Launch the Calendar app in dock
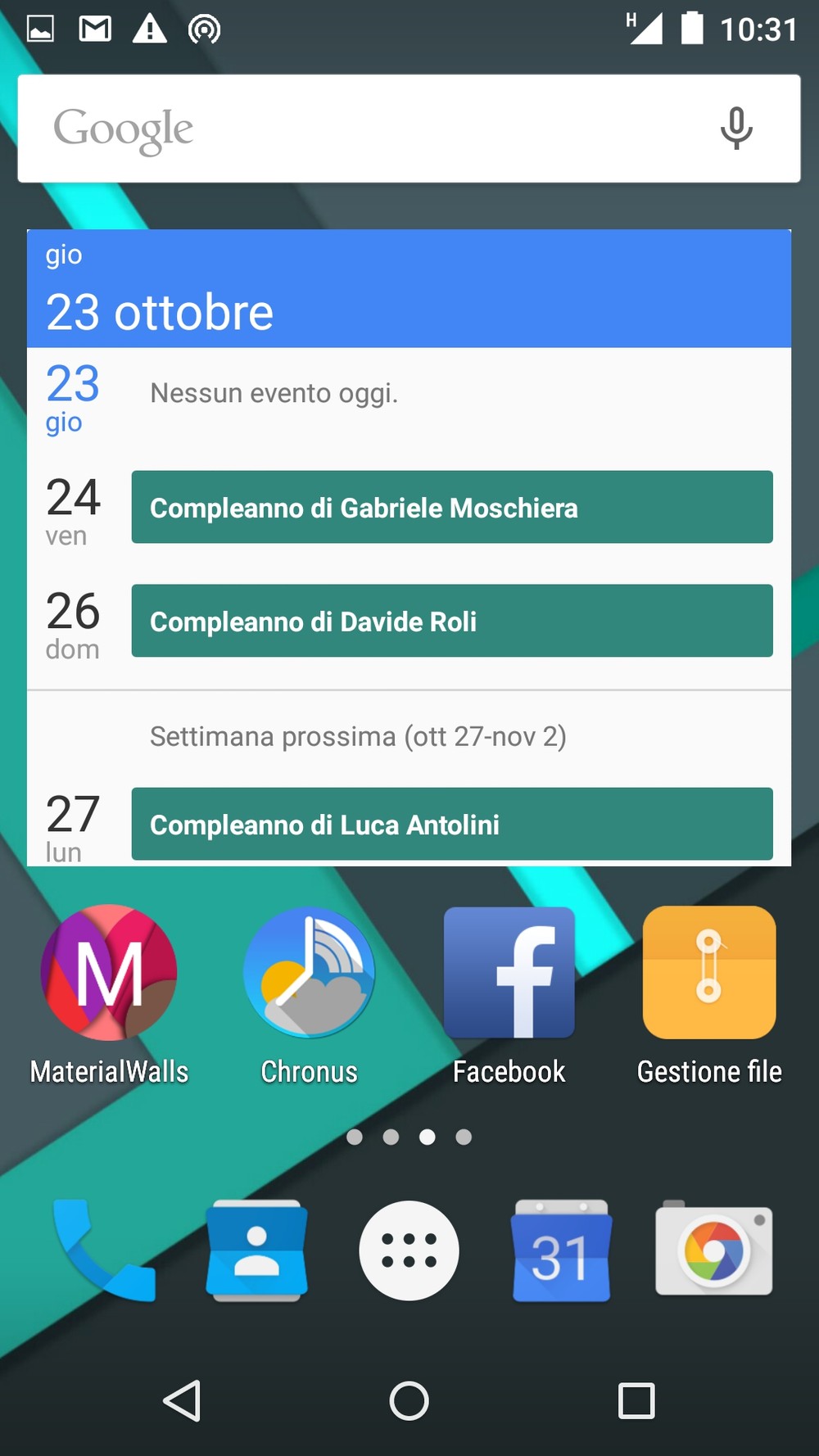 pyautogui.click(x=561, y=1250)
